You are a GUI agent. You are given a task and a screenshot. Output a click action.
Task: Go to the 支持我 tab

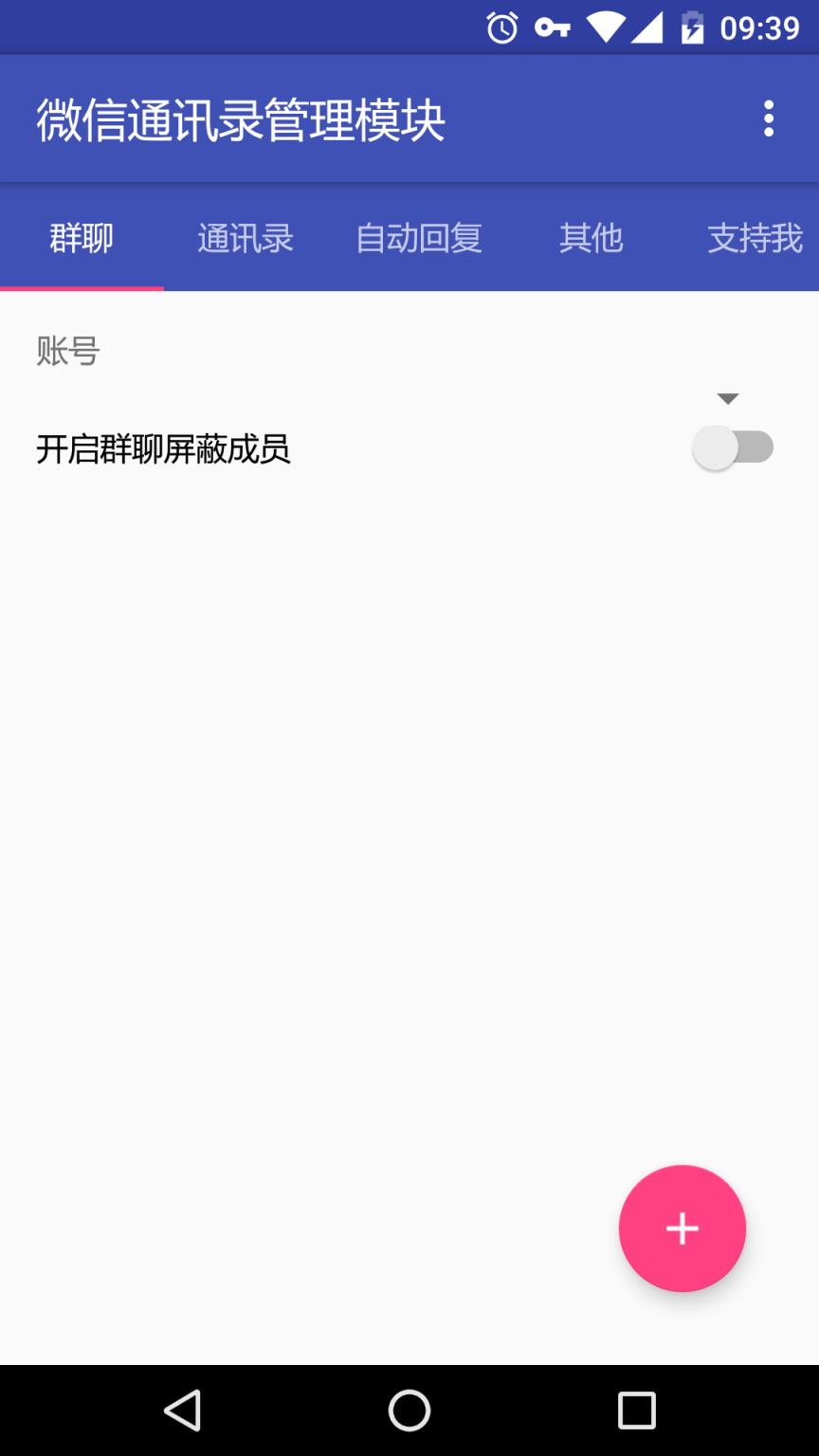pos(754,238)
